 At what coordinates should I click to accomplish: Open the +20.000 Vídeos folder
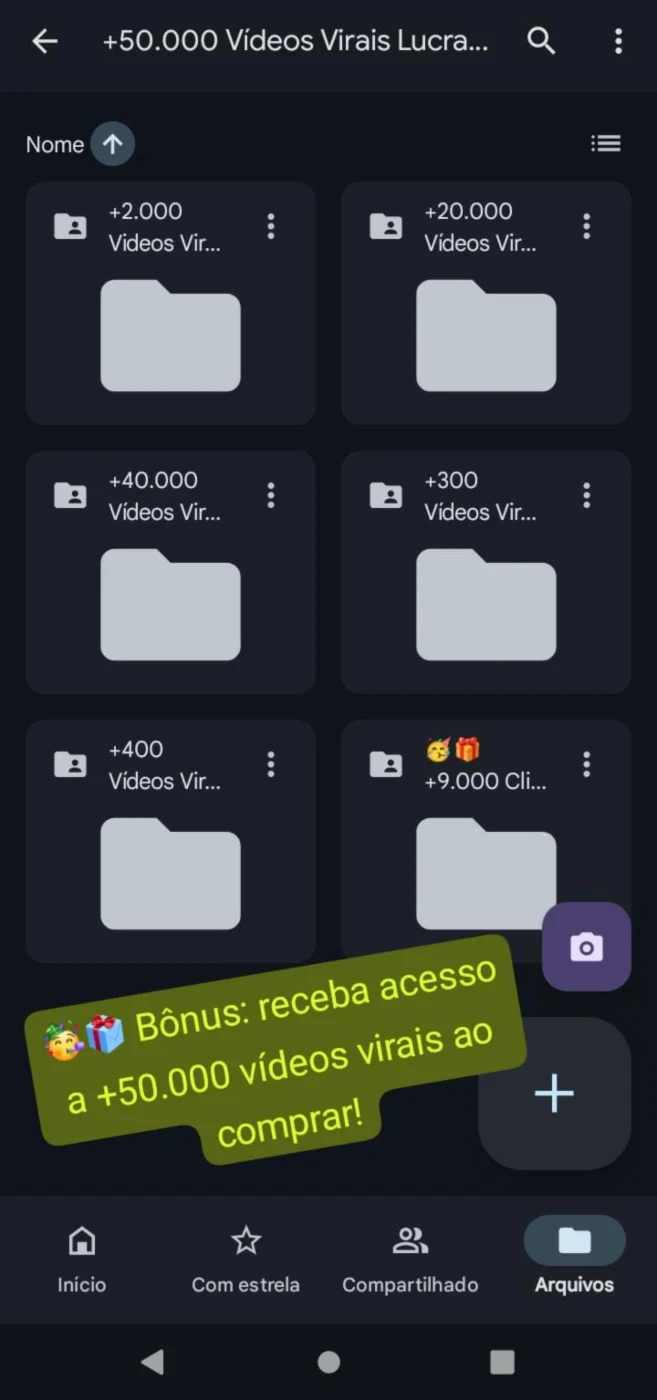tap(486, 303)
